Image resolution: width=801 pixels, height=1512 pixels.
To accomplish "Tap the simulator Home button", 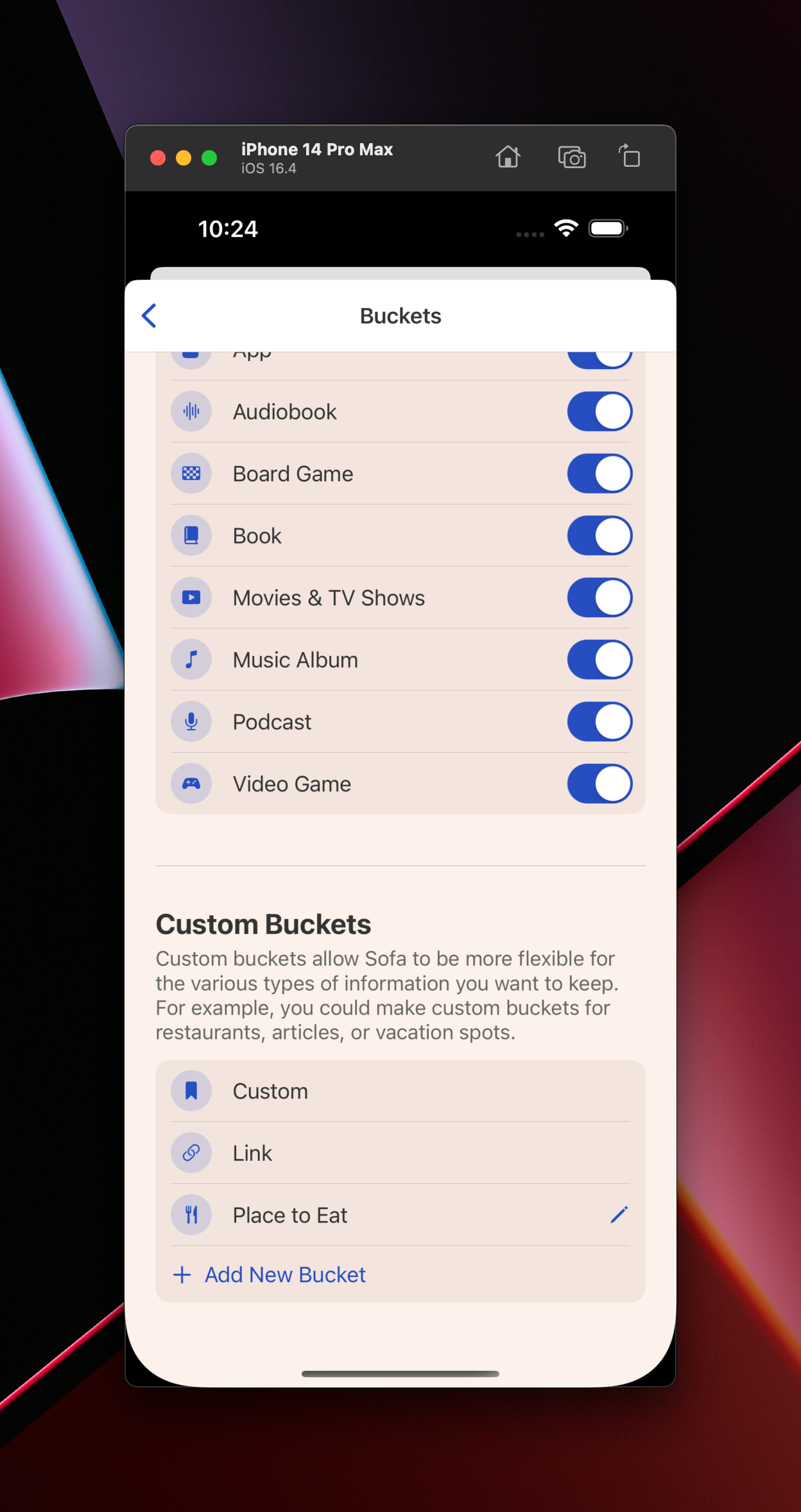I will tap(508, 157).
